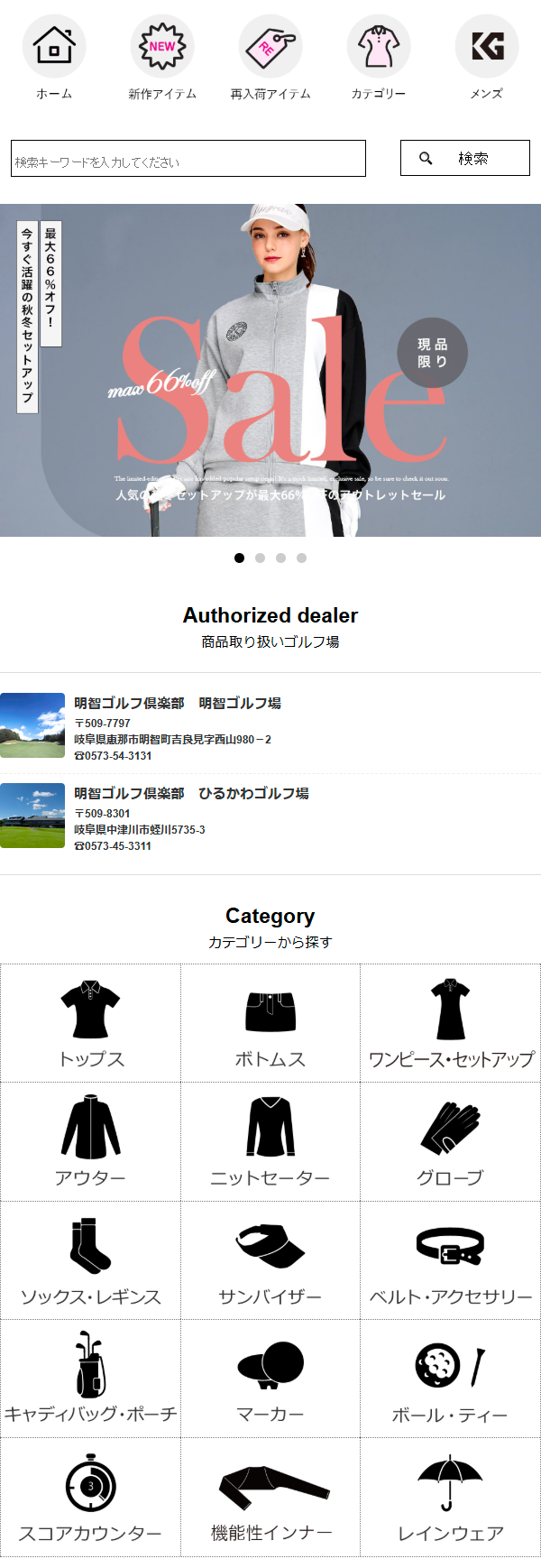View the レインウェア category
Viewport: 541px width, 1568px height.
[x=451, y=1498]
